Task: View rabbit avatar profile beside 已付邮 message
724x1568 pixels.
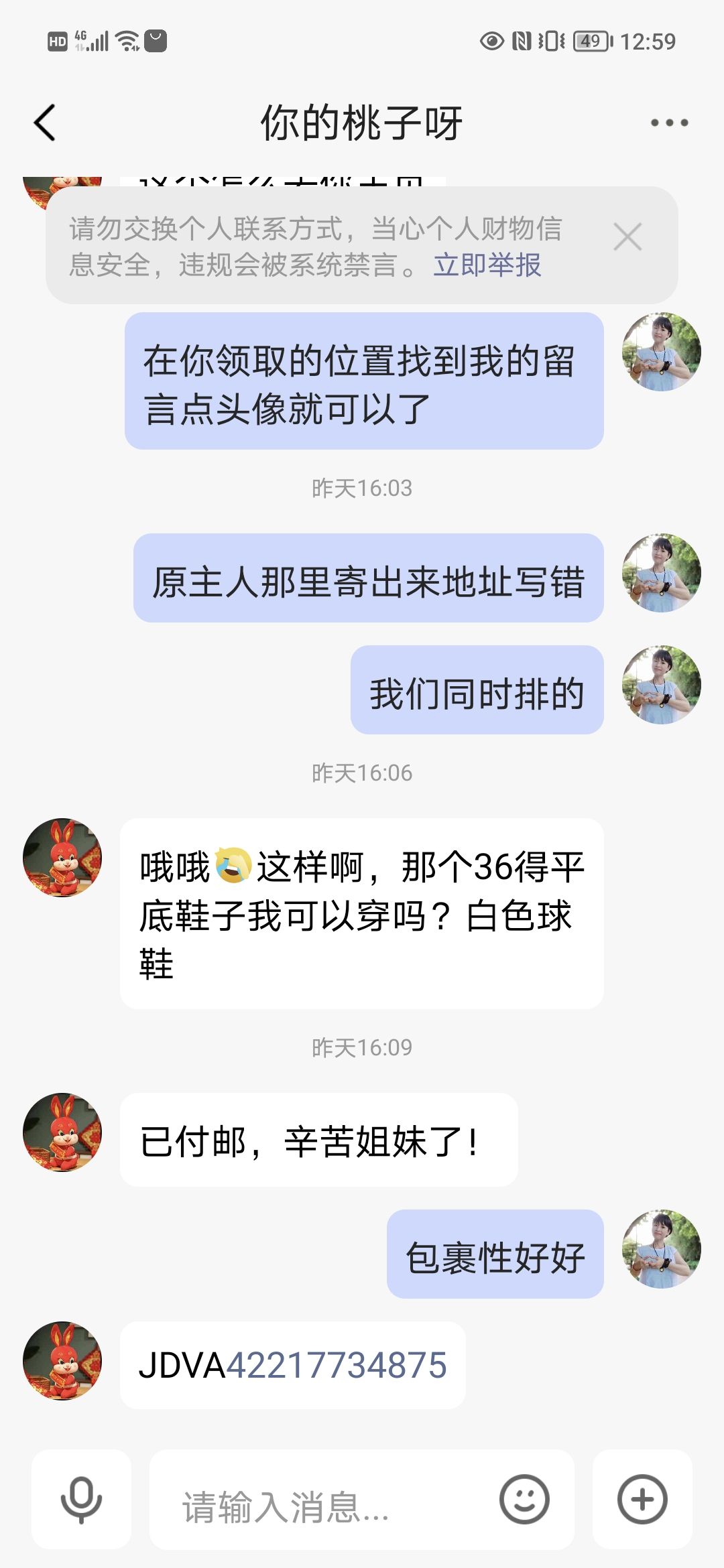Action: point(62,1132)
